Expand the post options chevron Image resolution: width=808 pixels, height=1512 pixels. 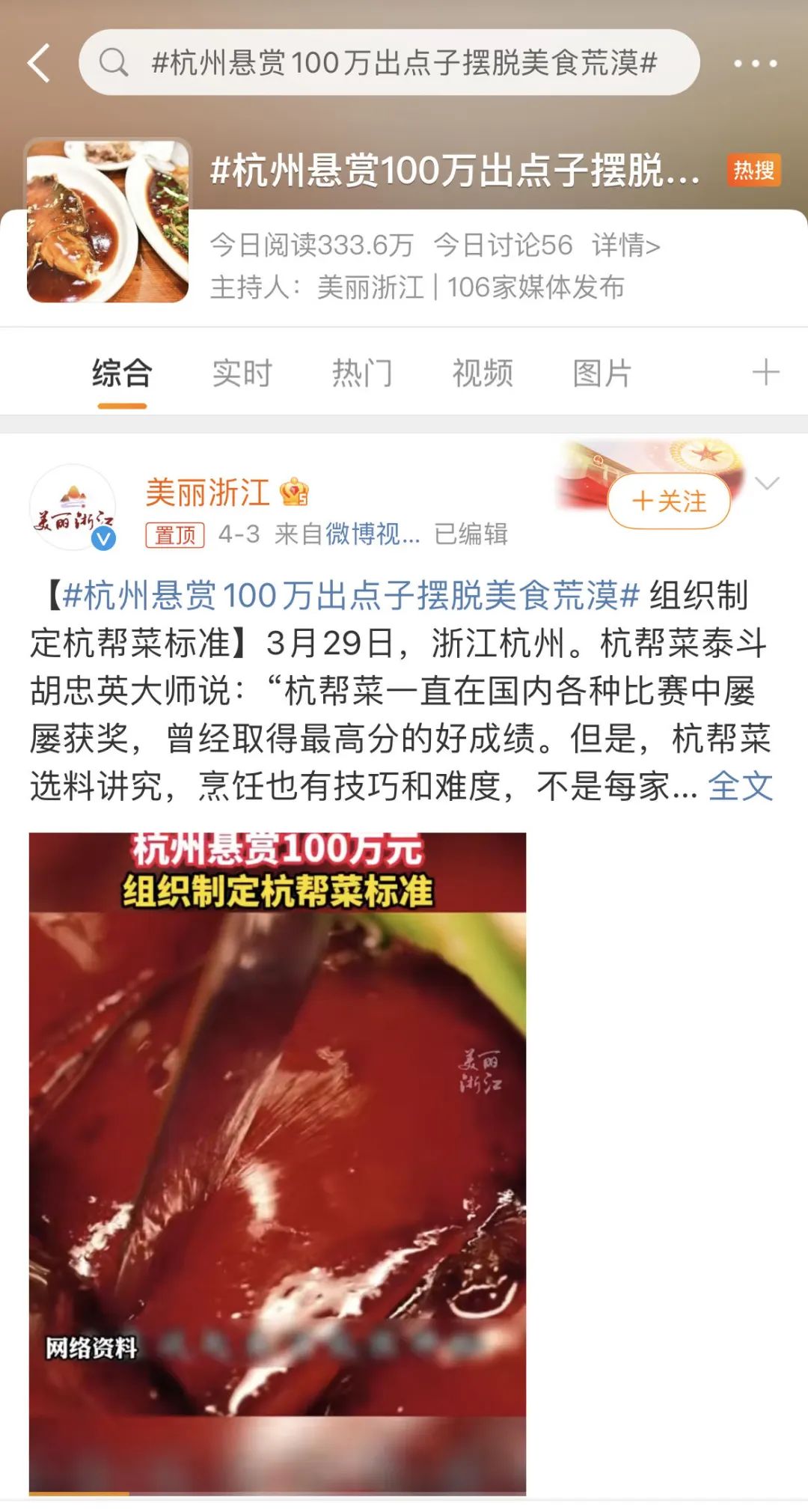(768, 484)
